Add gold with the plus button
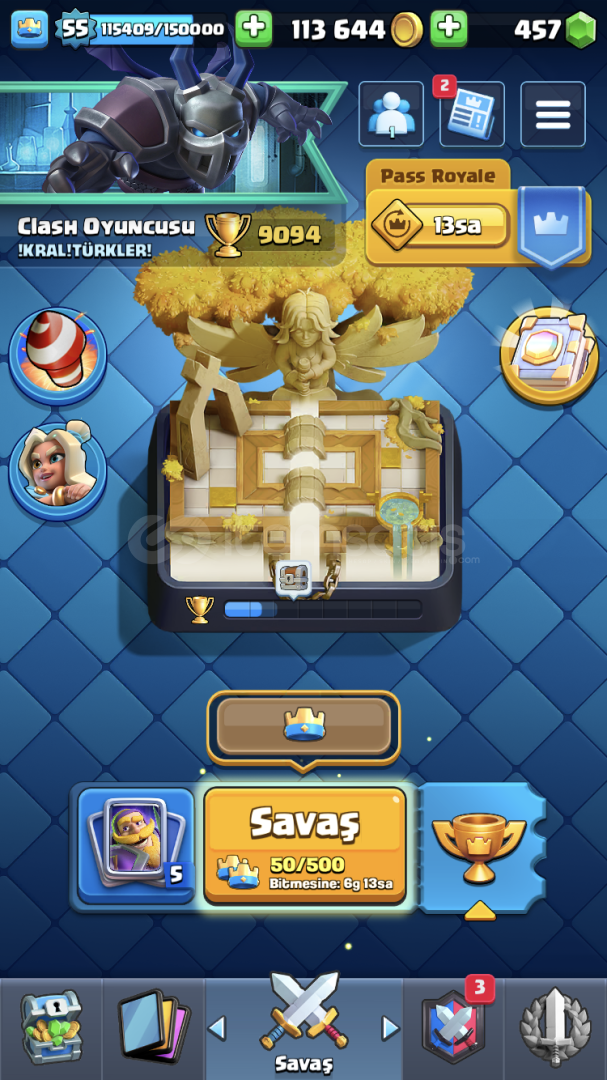This screenshot has height=1080, width=607. click(449, 28)
